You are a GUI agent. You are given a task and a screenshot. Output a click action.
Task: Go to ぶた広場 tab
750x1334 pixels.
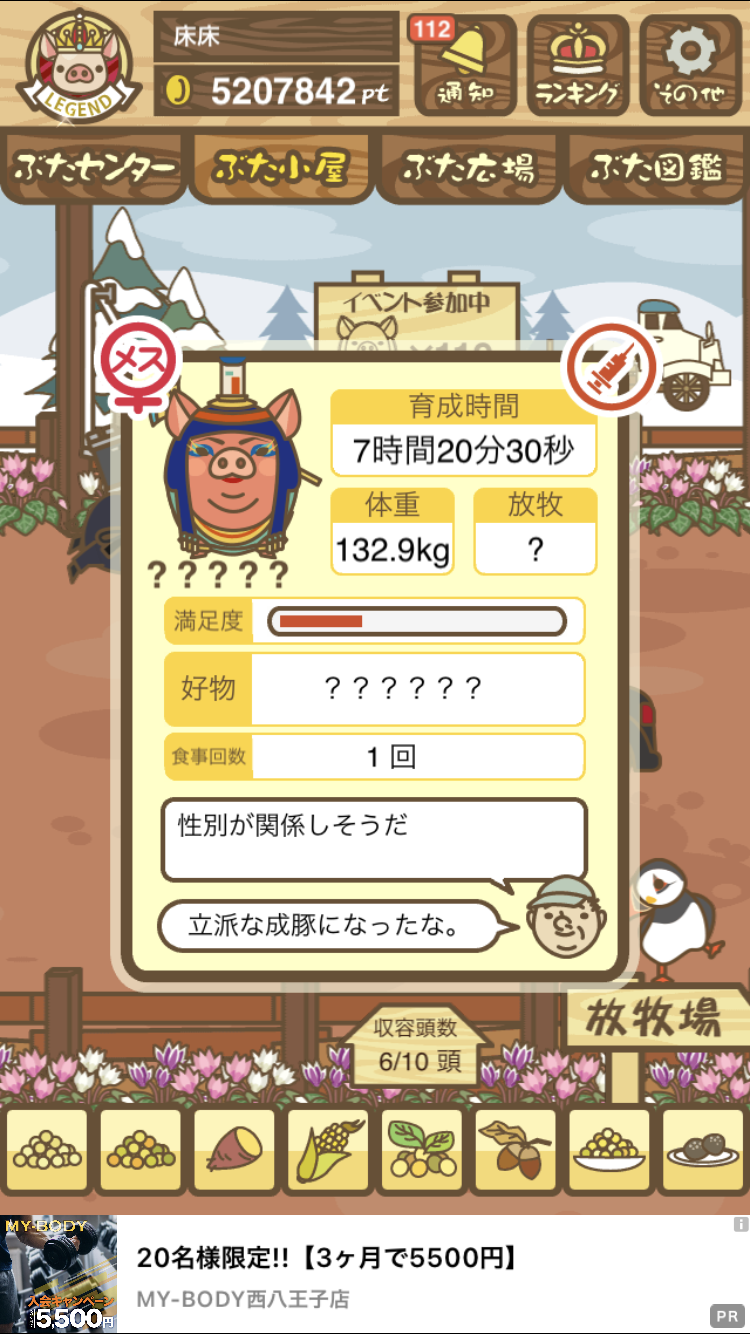click(469, 168)
